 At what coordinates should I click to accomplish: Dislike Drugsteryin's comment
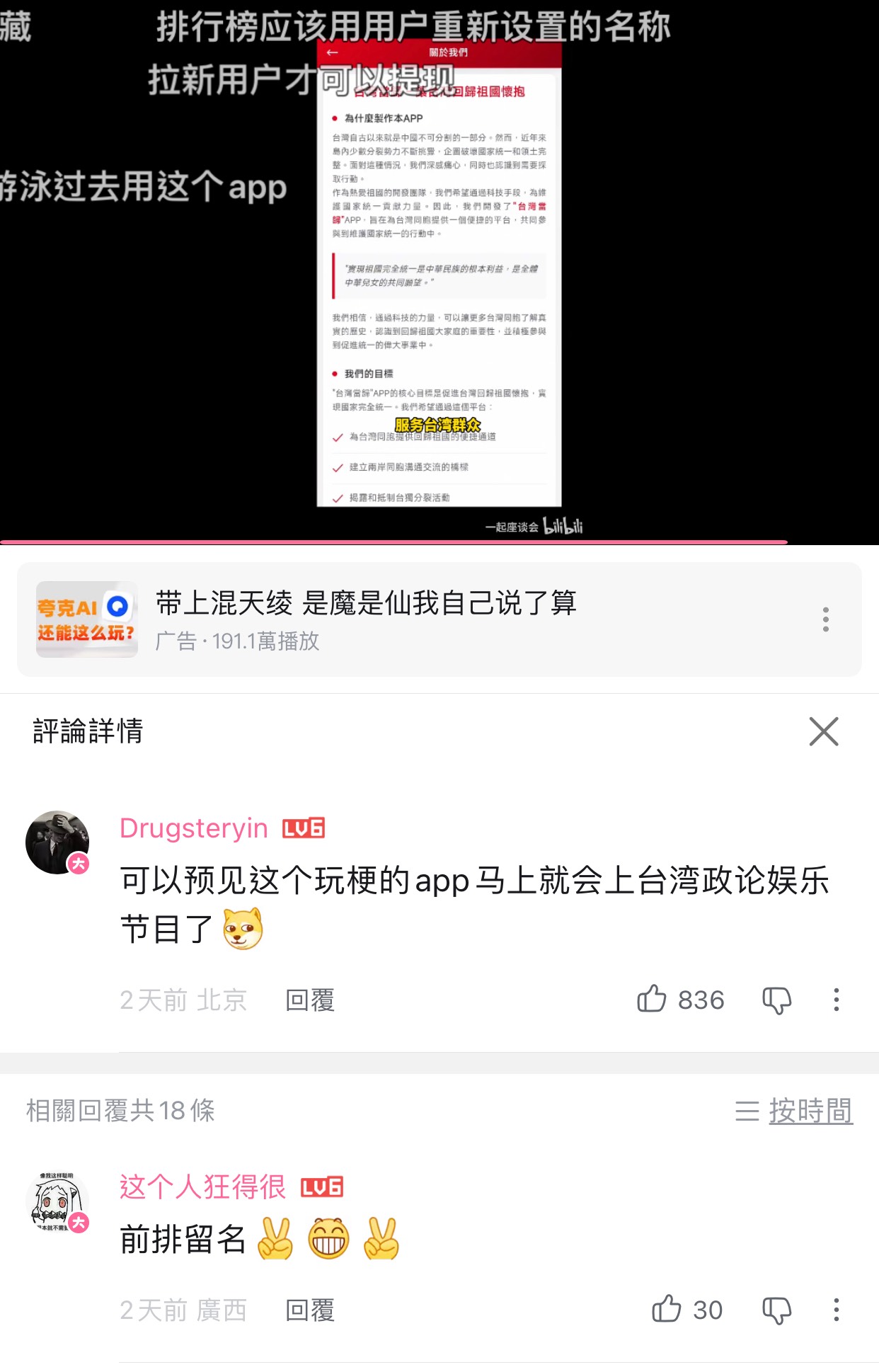pyautogui.click(x=776, y=1000)
